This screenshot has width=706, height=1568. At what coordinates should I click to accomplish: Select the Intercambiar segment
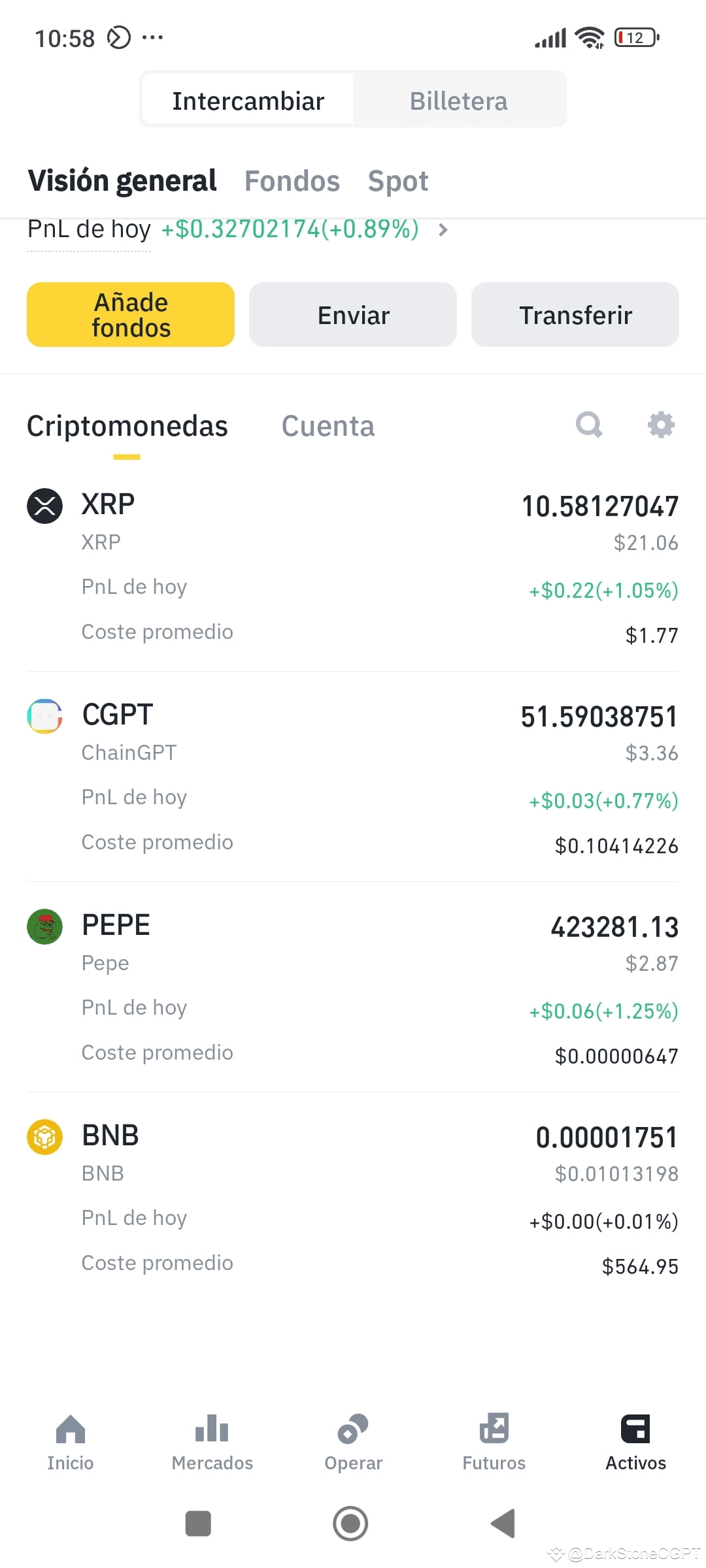[248, 99]
